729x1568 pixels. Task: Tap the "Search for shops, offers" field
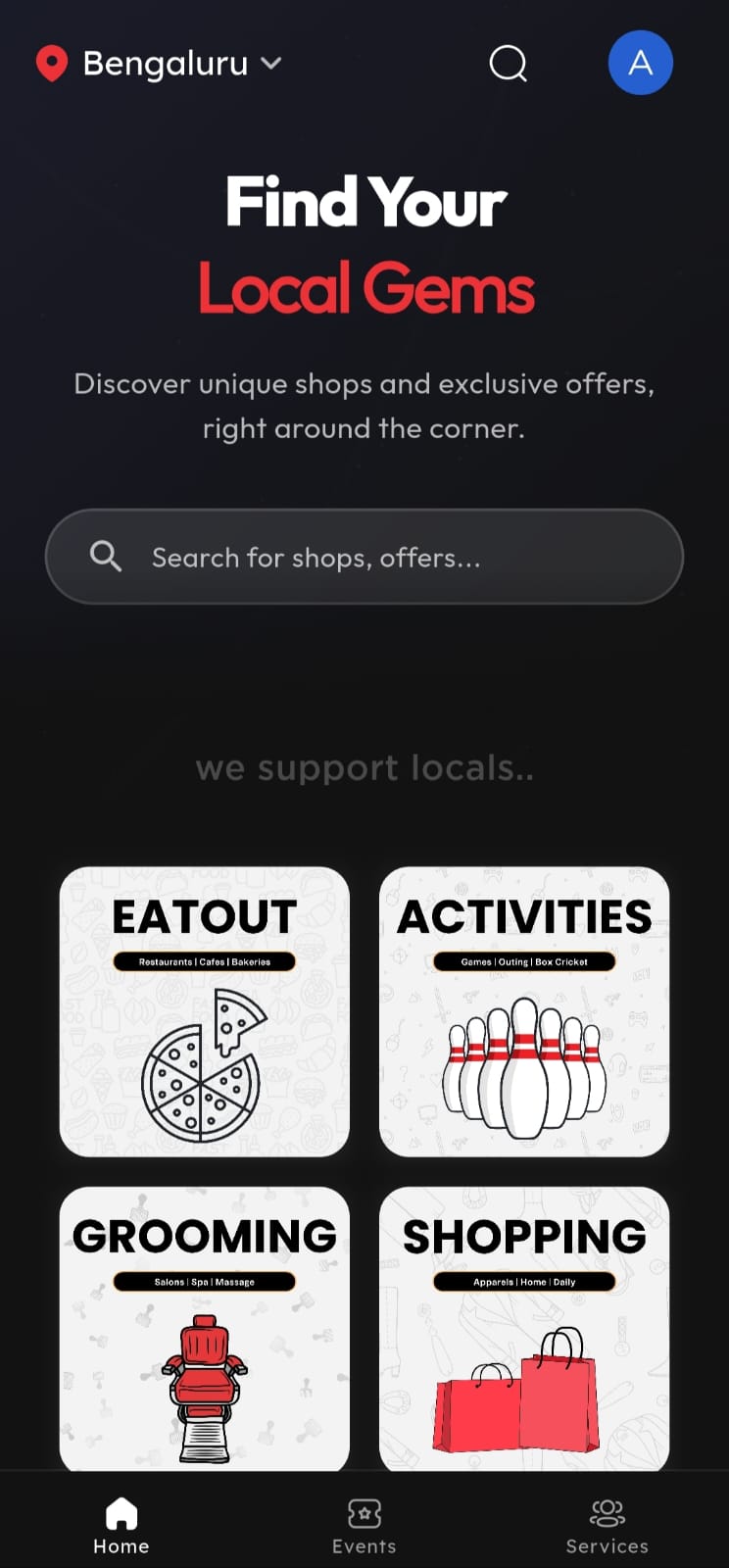coord(364,557)
